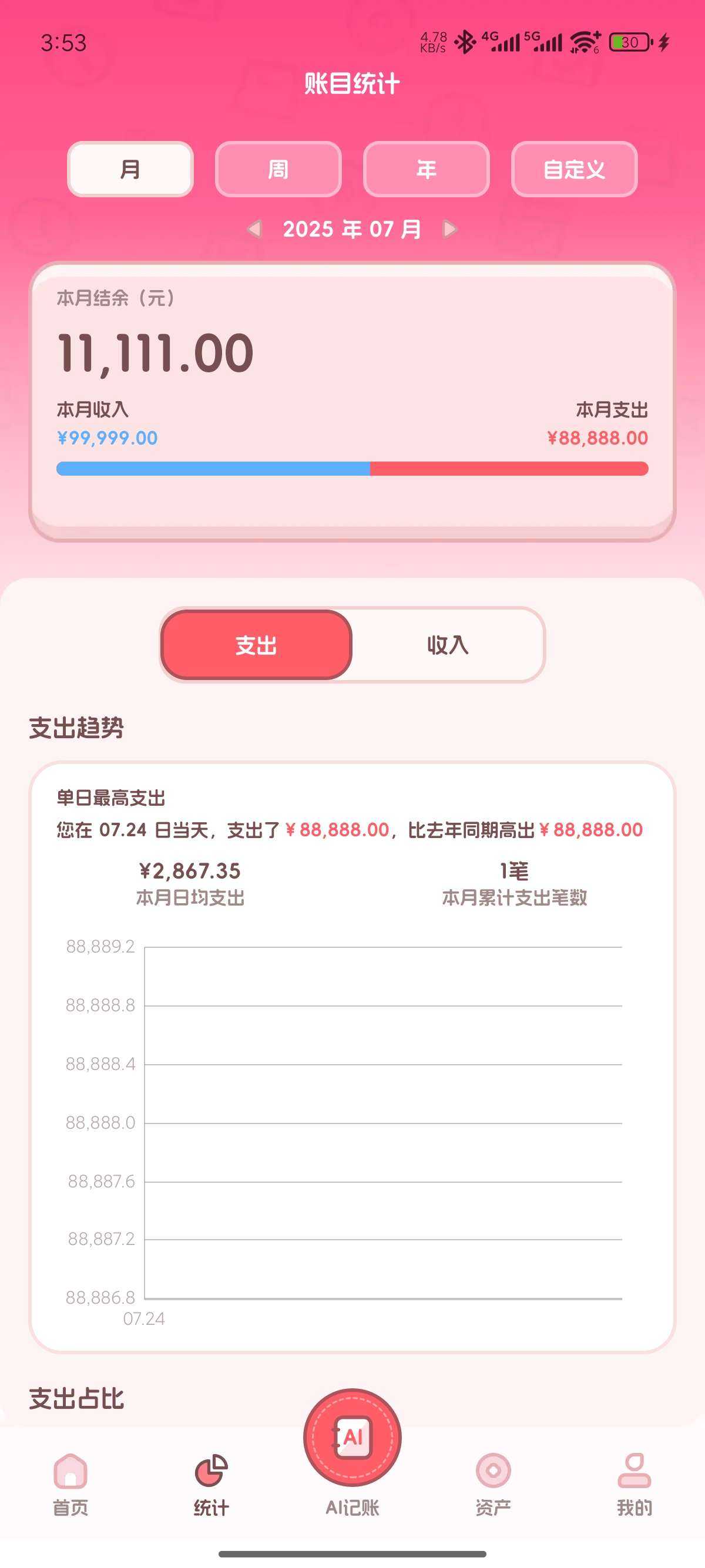Open the 首页 home tab
Screen dimensions: 705x1568
tap(70, 1483)
